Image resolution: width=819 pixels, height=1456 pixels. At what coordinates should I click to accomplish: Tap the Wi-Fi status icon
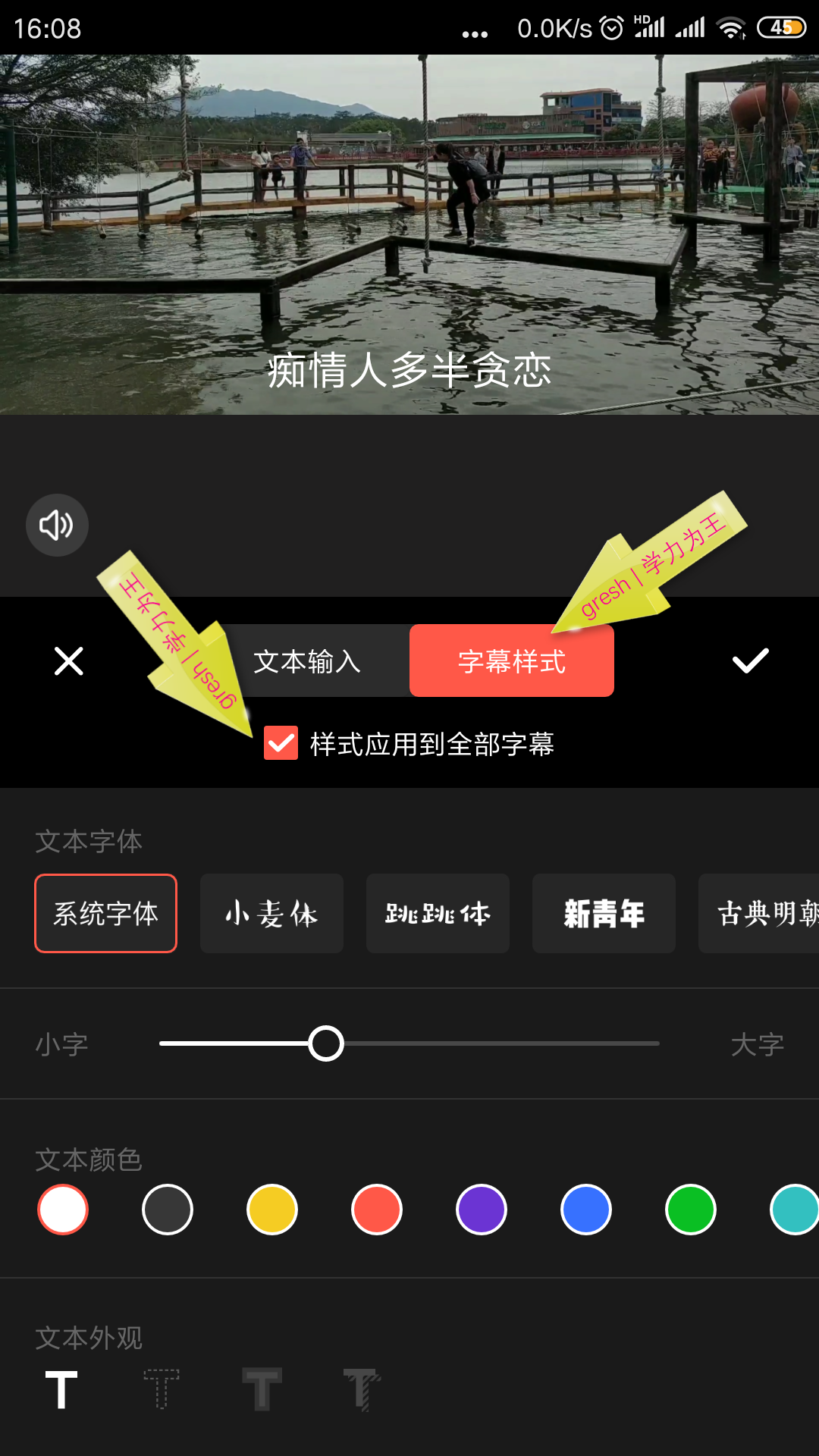point(730,27)
